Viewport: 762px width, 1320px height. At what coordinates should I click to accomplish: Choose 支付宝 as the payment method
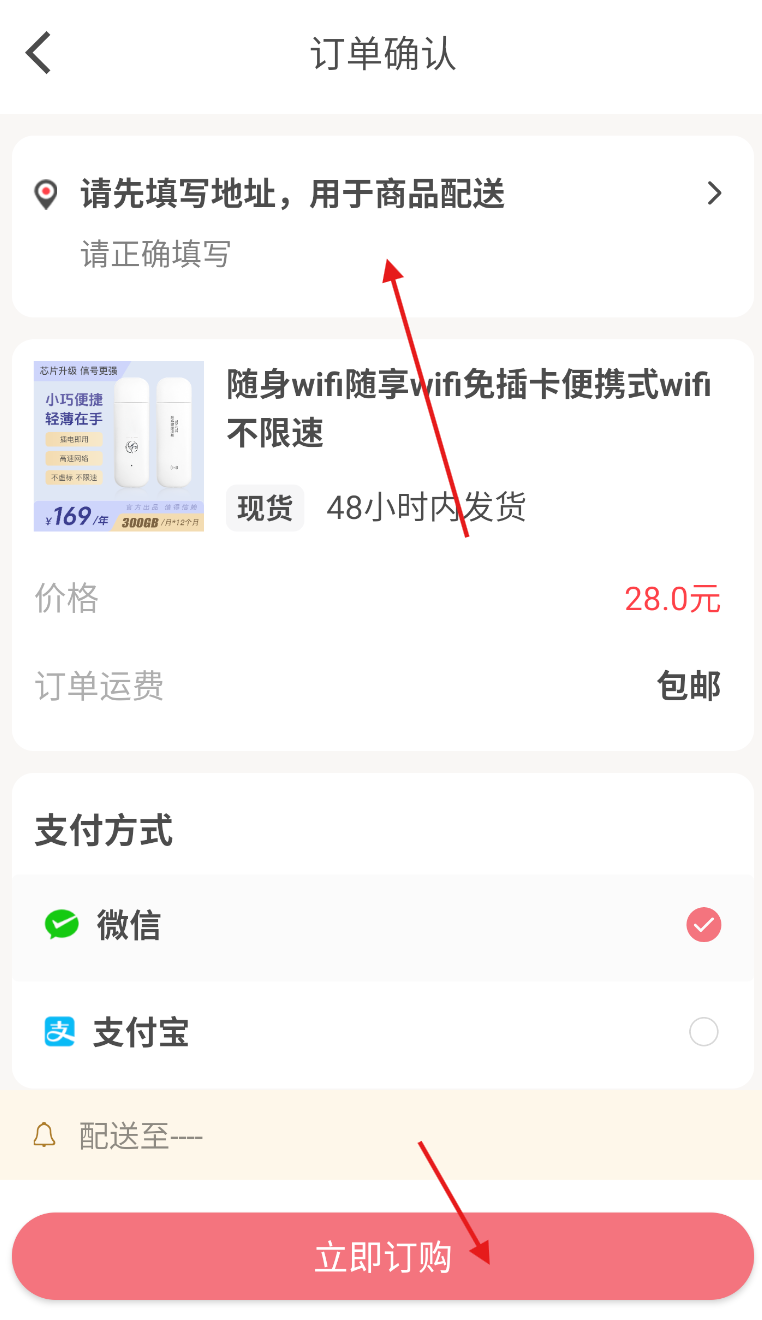pyautogui.click(x=382, y=1032)
